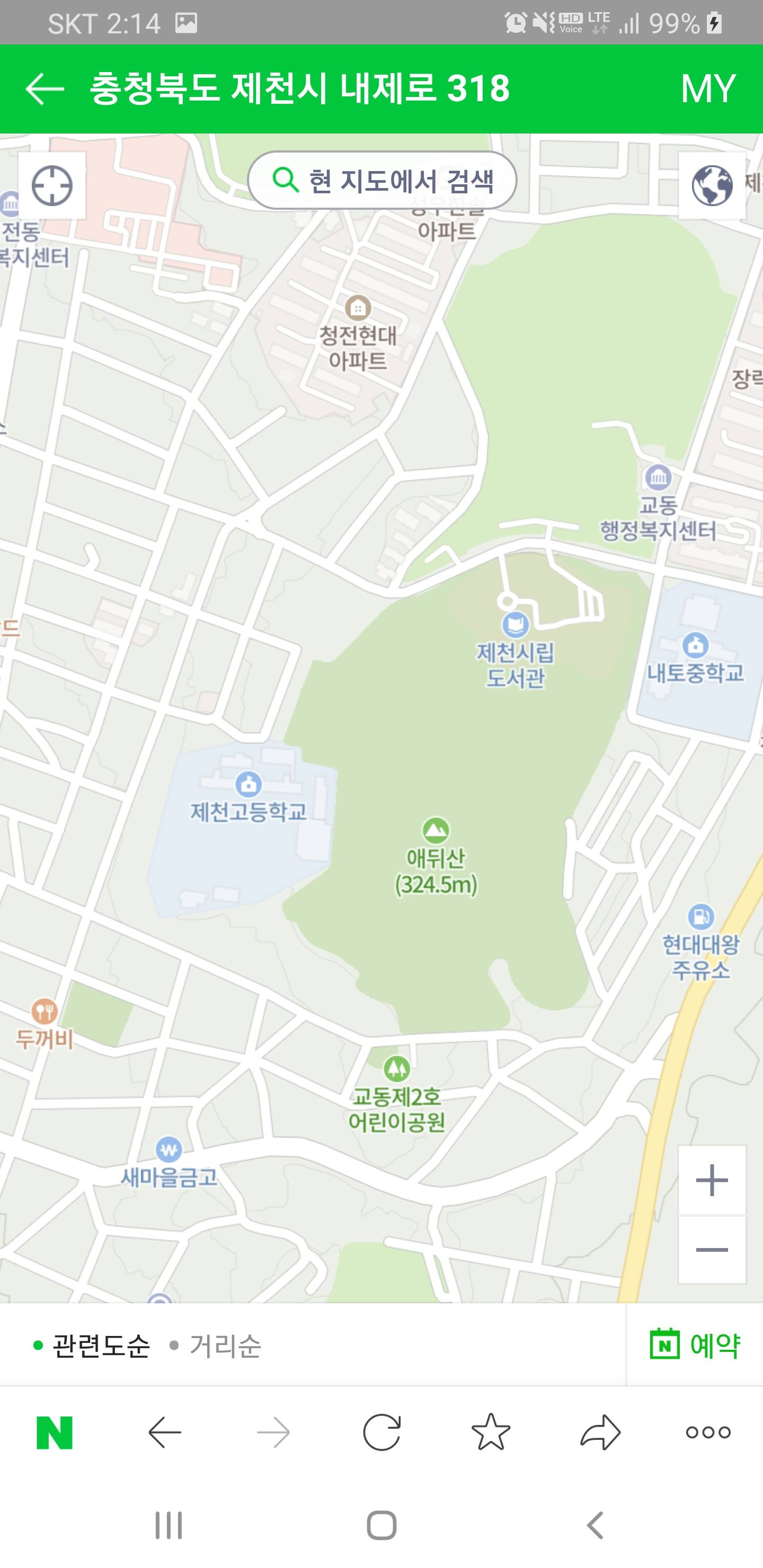Go back using the header arrow

click(45, 89)
